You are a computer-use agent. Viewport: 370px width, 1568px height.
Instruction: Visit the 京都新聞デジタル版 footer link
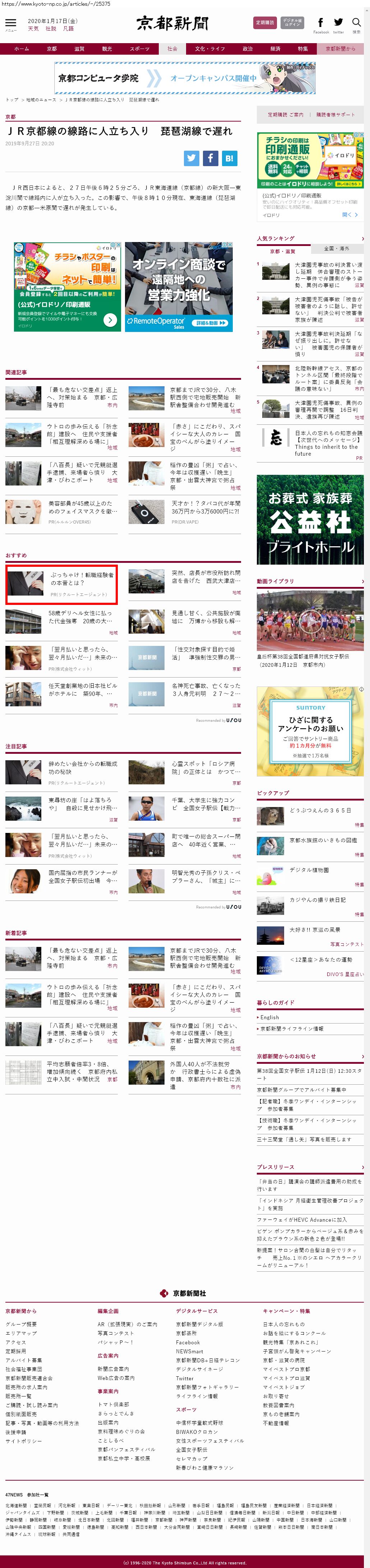(x=199, y=1324)
